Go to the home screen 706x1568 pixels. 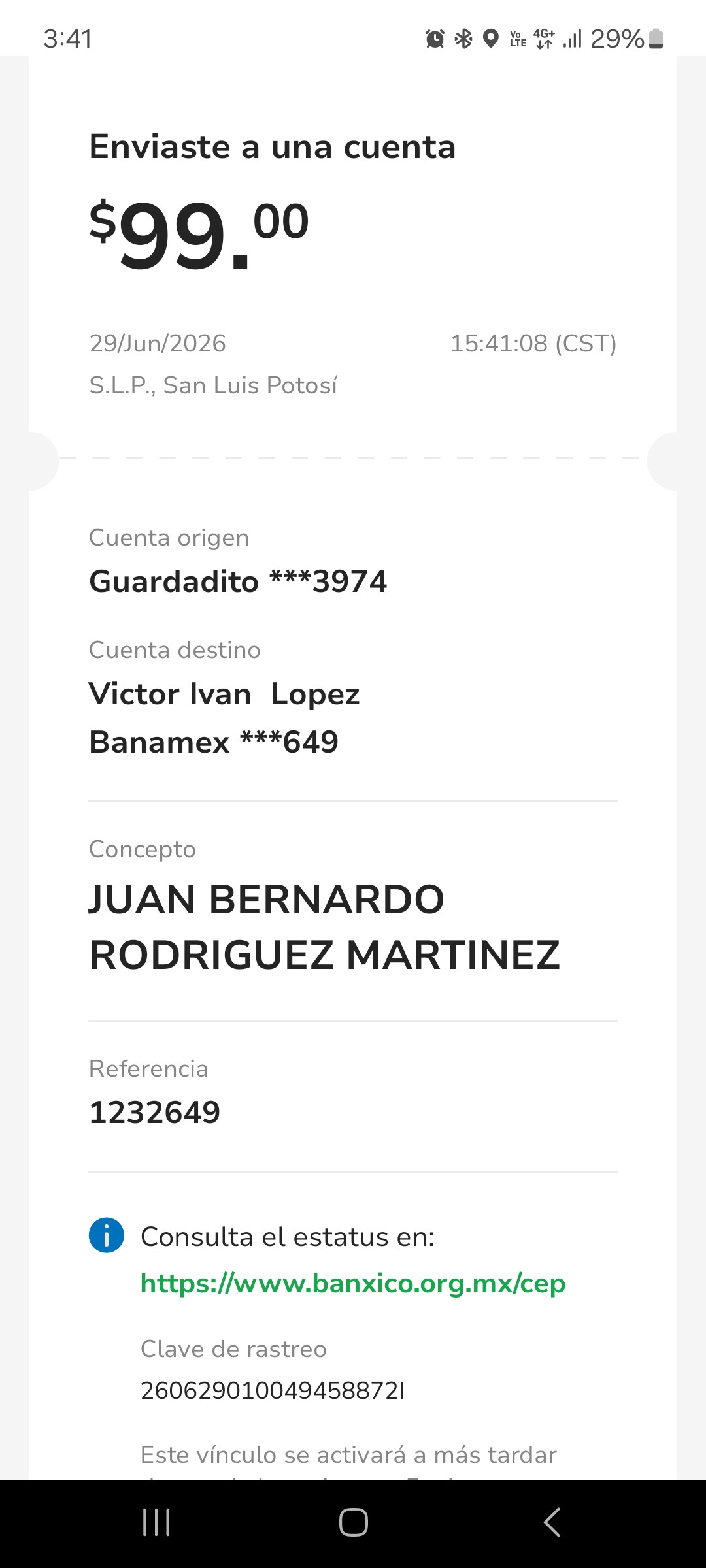point(353,1522)
